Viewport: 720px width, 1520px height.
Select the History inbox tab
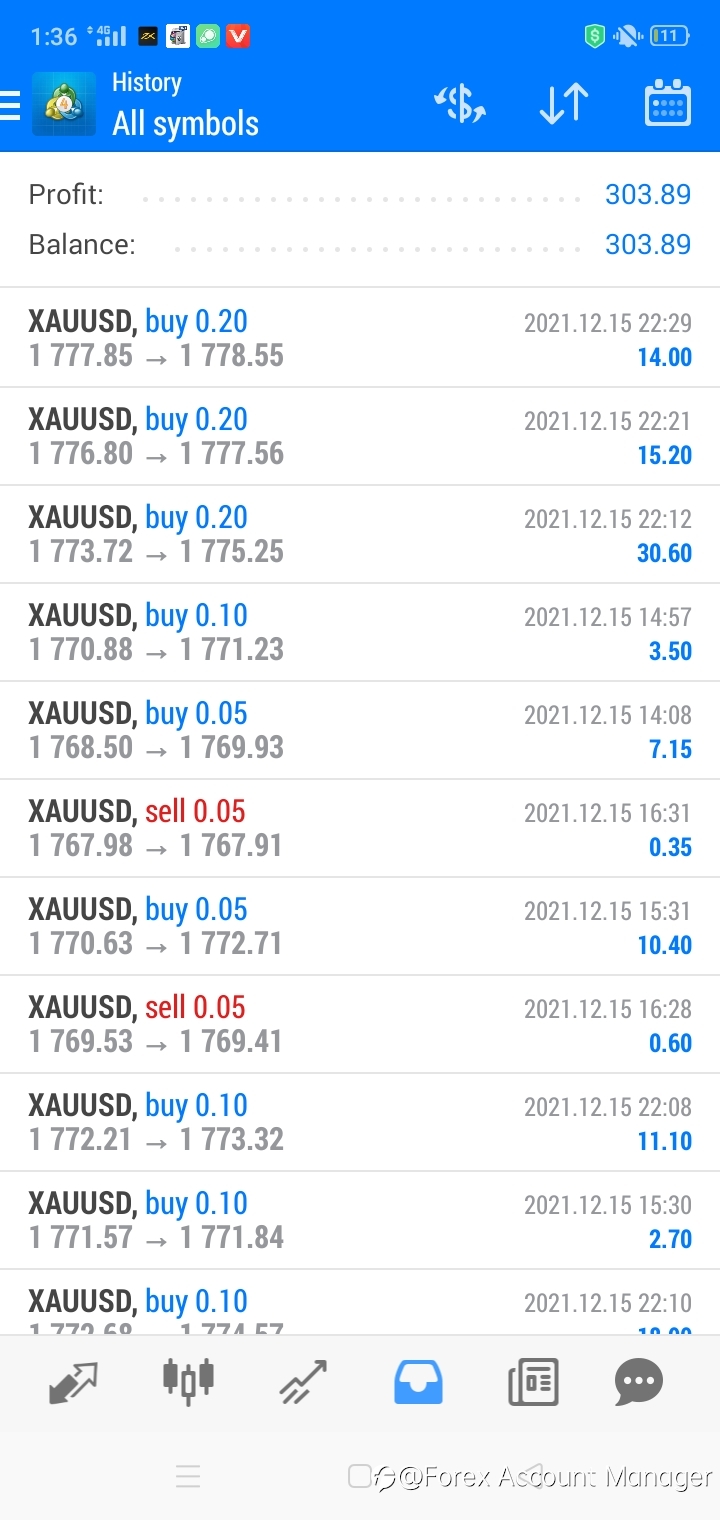pos(418,1382)
